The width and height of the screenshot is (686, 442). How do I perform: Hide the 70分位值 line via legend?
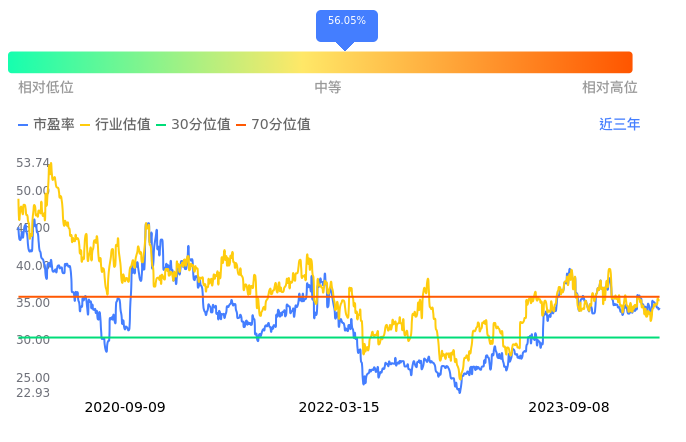pyautogui.click(x=273, y=124)
